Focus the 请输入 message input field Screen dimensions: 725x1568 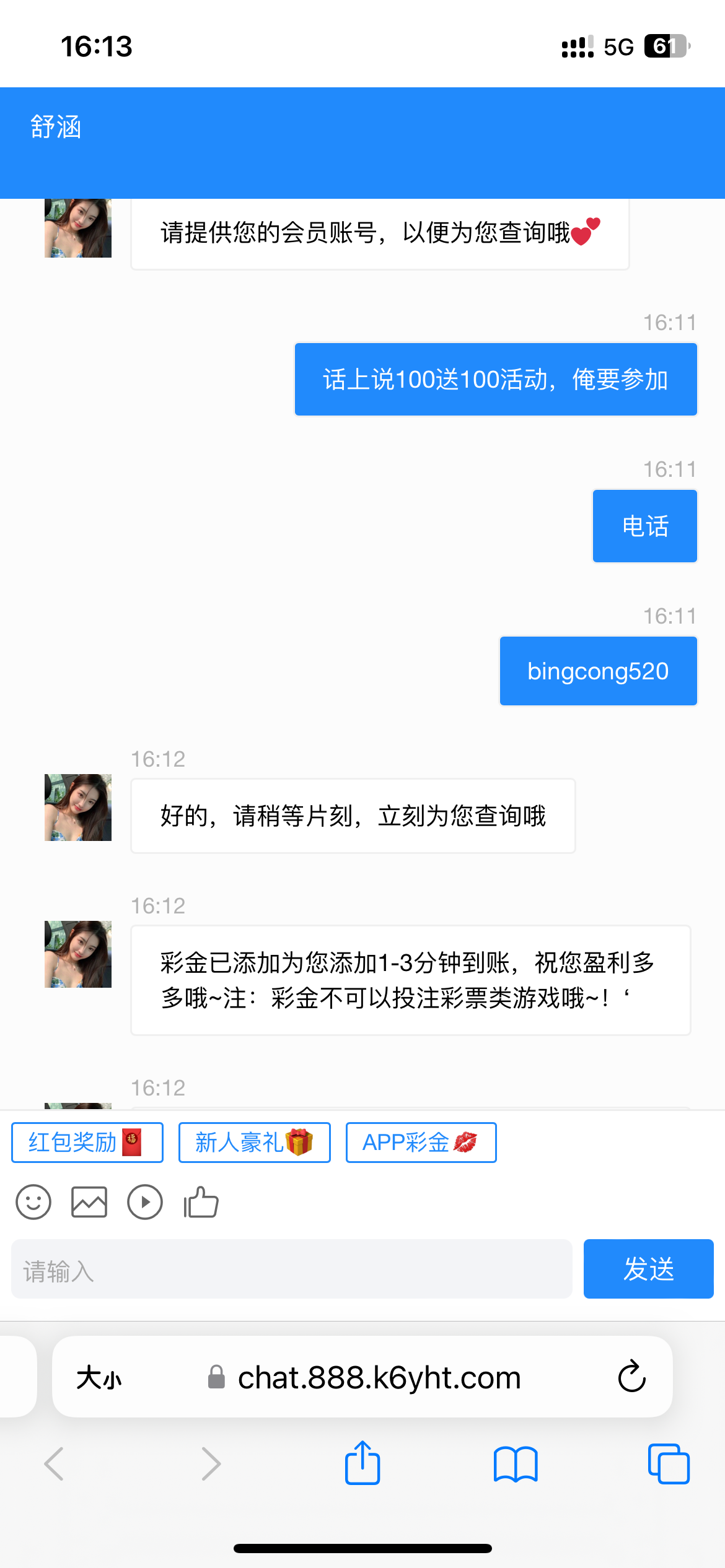(291, 1269)
